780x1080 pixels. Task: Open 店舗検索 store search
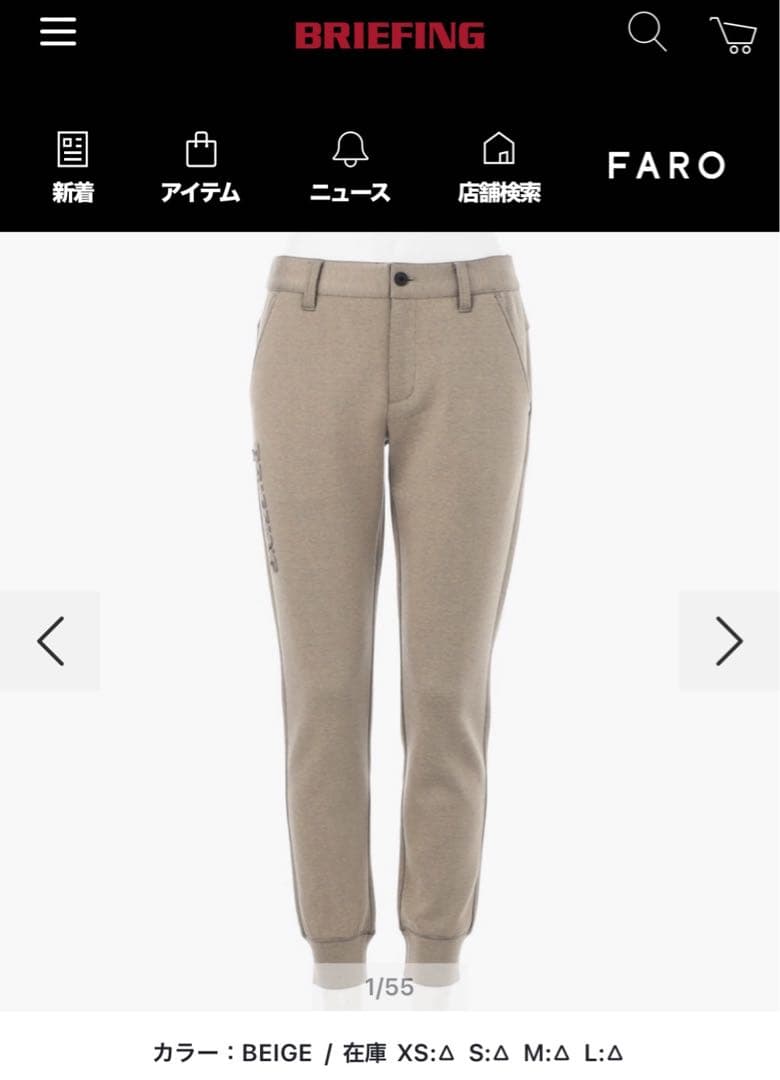(x=499, y=167)
